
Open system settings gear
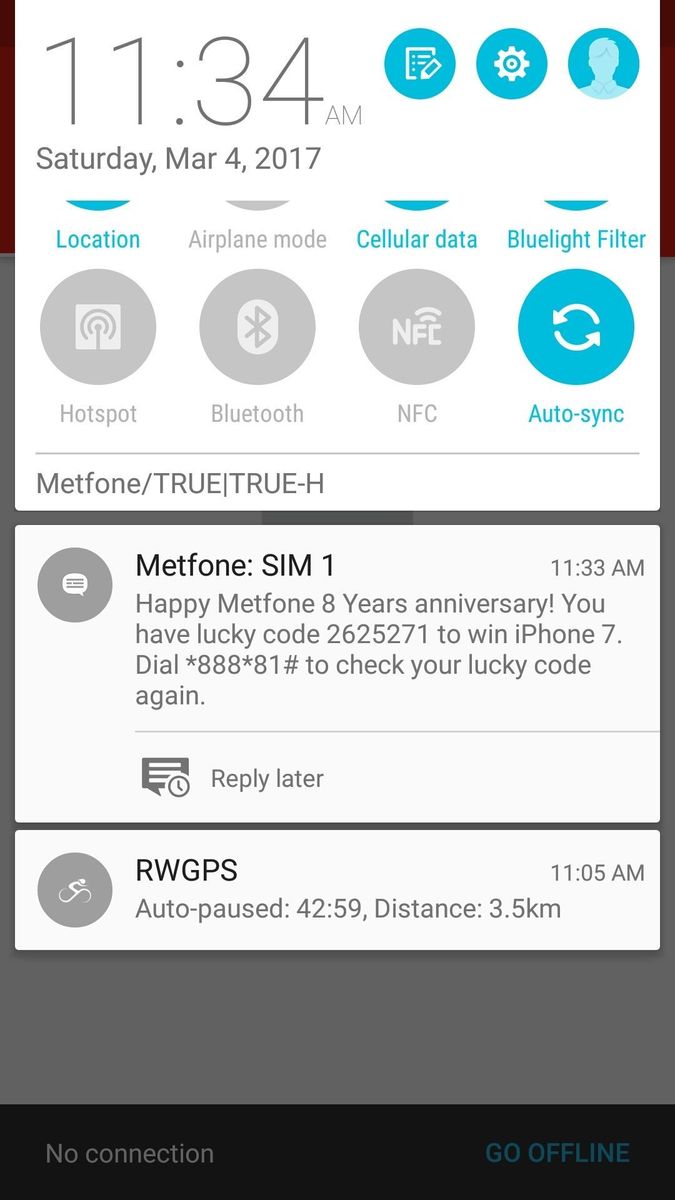tap(512, 64)
